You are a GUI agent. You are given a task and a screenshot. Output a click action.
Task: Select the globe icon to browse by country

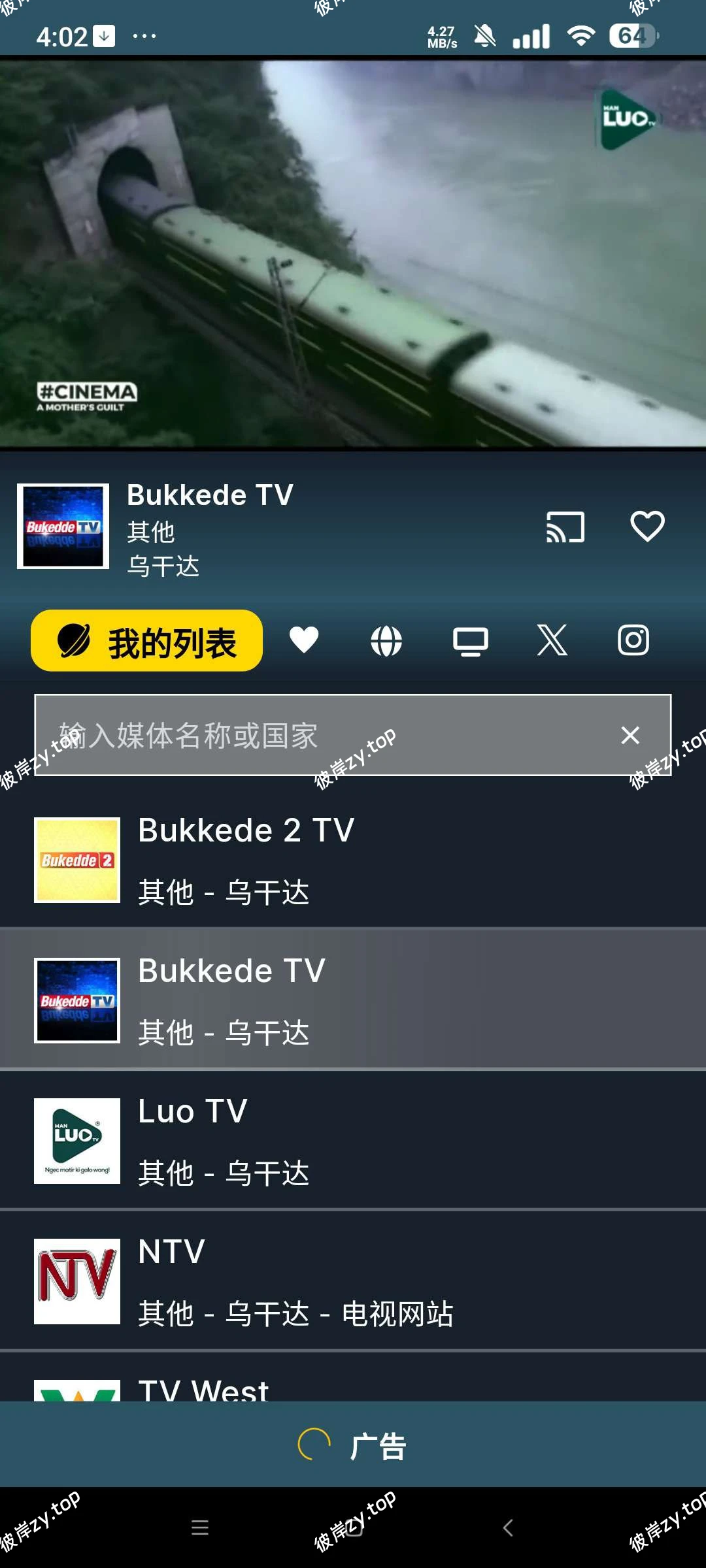click(x=388, y=641)
